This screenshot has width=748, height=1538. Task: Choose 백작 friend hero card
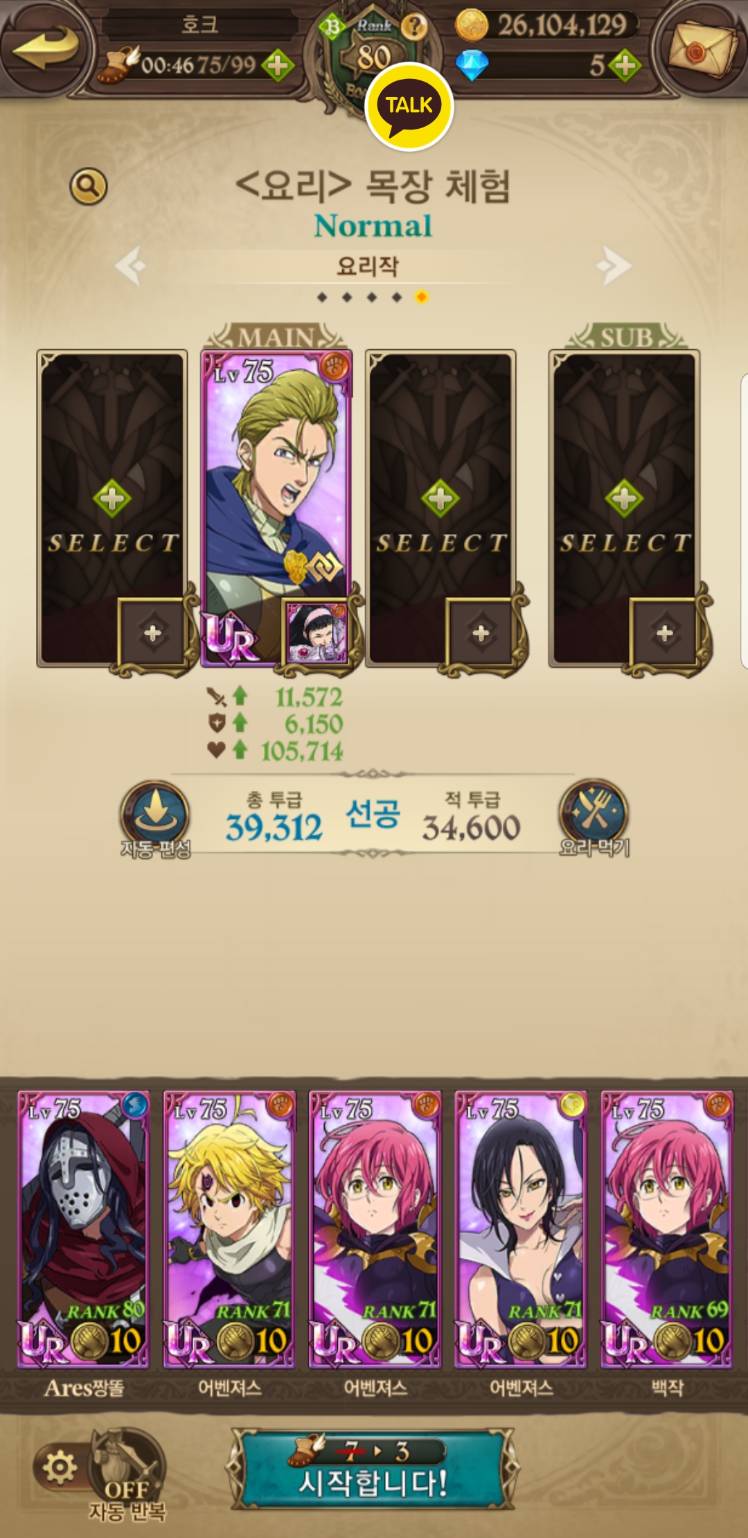(x=667, y=1230)
